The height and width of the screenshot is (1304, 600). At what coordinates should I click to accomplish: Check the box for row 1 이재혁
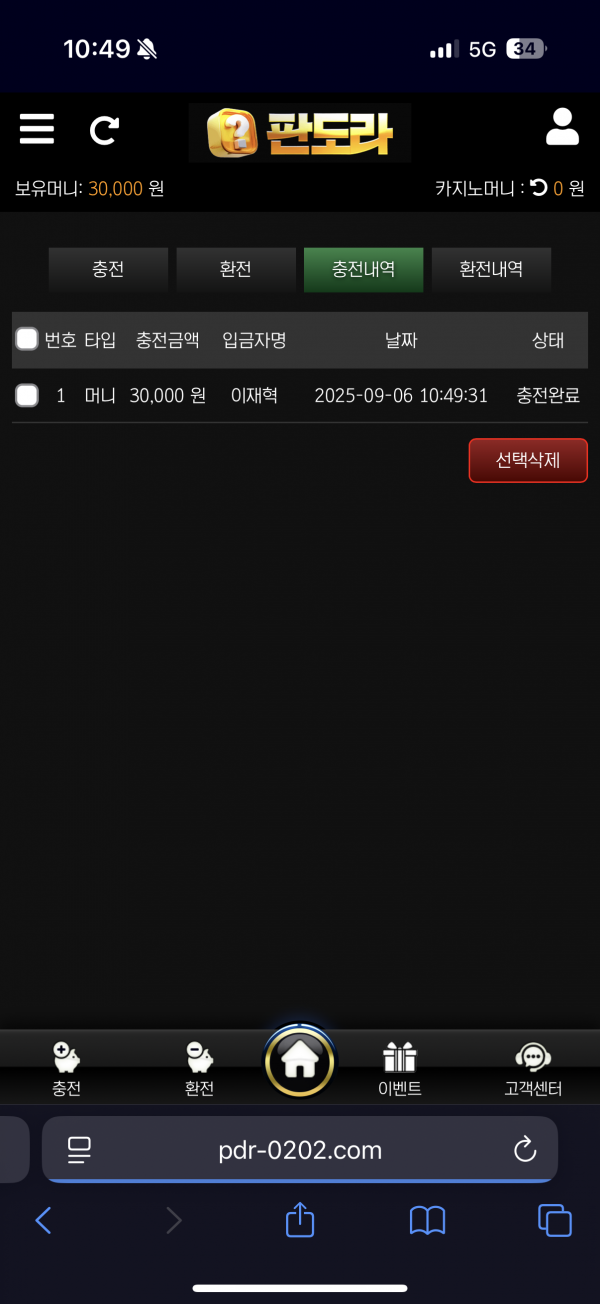click(27, 395)
